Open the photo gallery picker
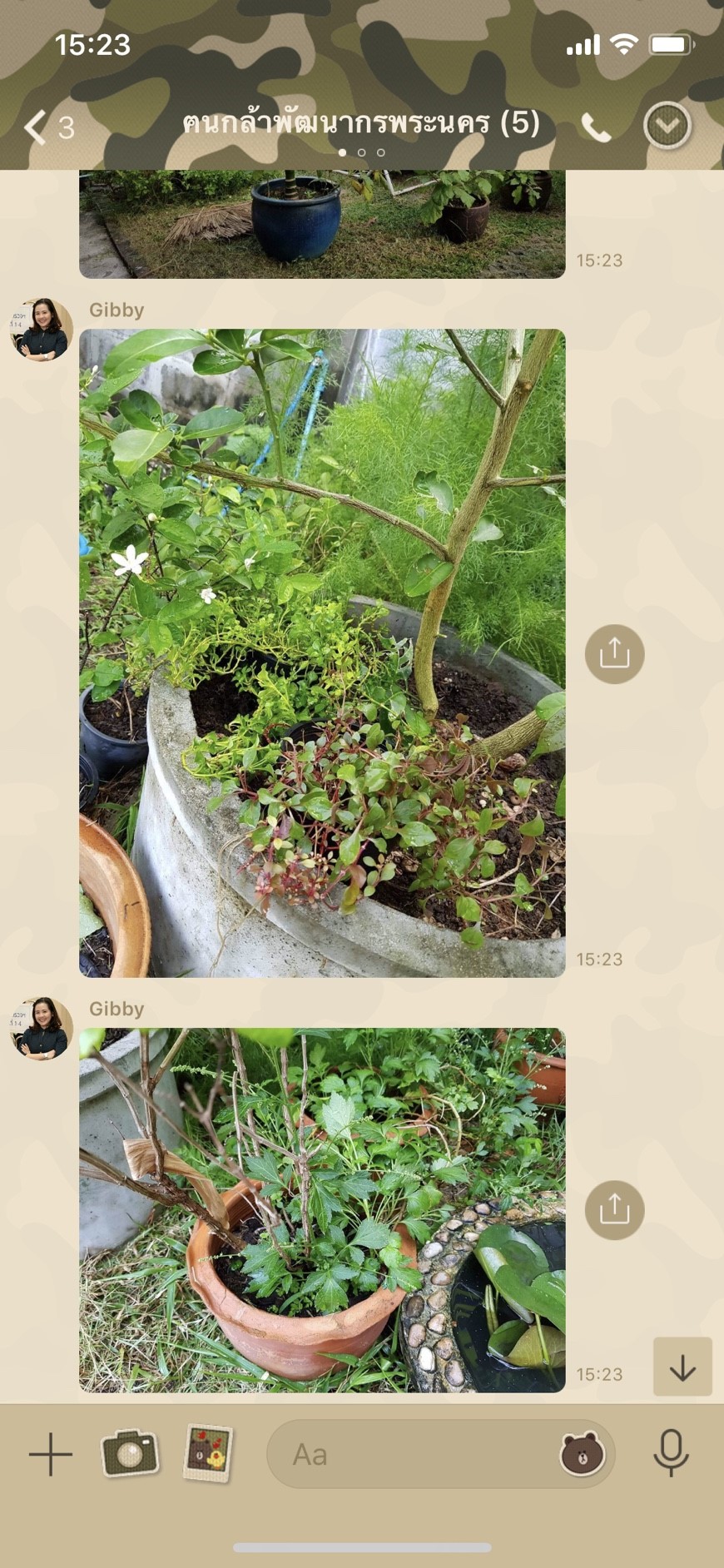 click(x=208, y=1453)
